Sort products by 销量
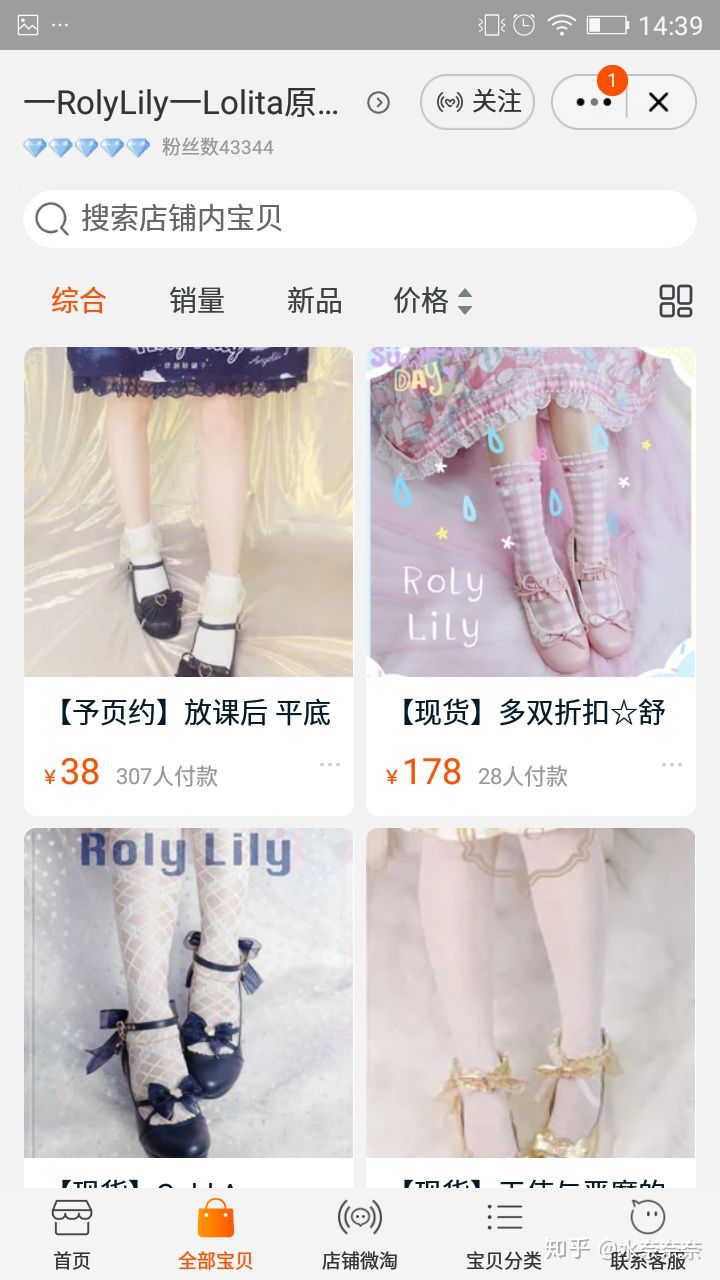The height and width of the screenshot is (1280, 720). [197, 300]
